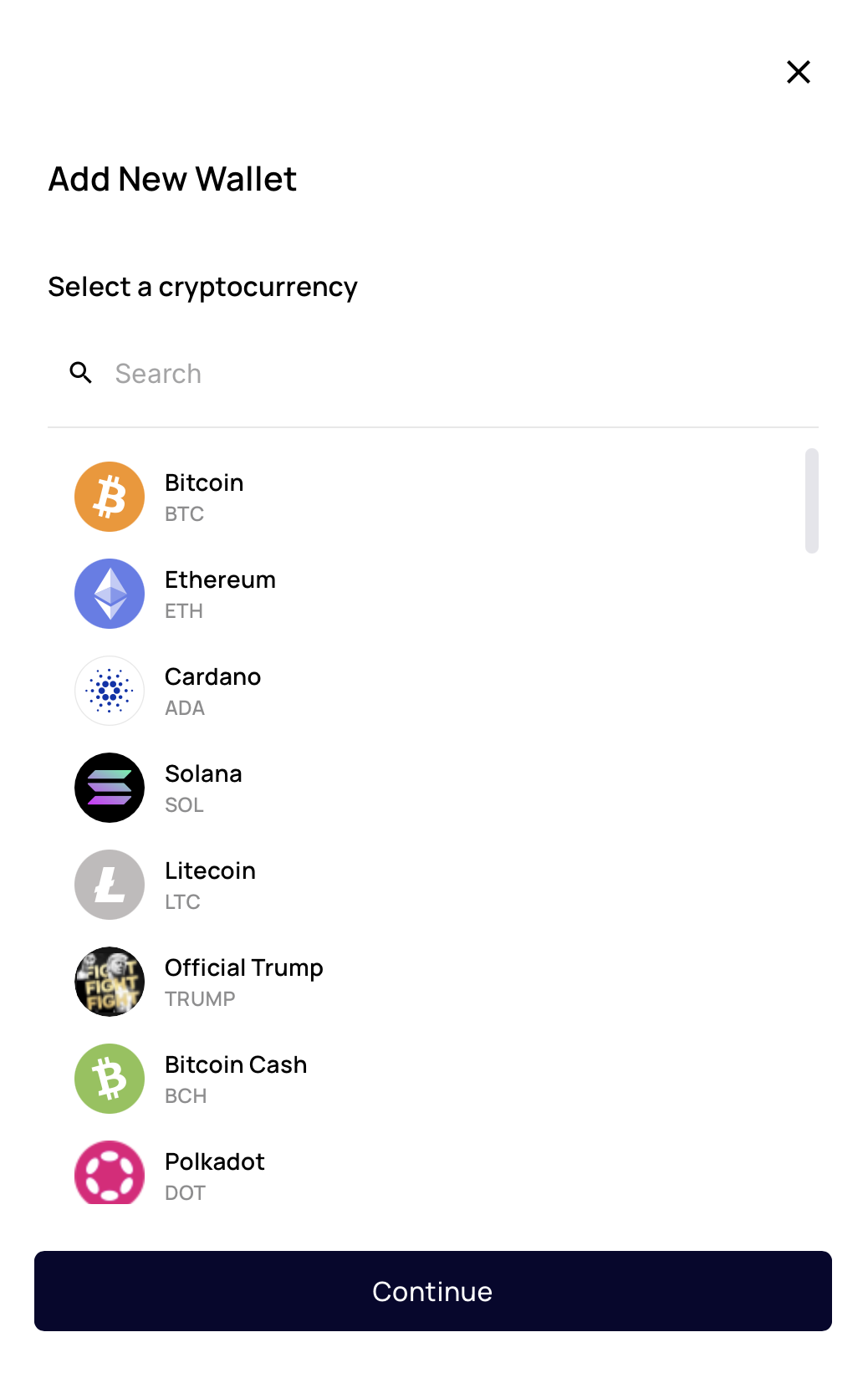Select the Litecoin LTC icon
The width and height of the screenshot is (868, 1373).
point(110,885)
